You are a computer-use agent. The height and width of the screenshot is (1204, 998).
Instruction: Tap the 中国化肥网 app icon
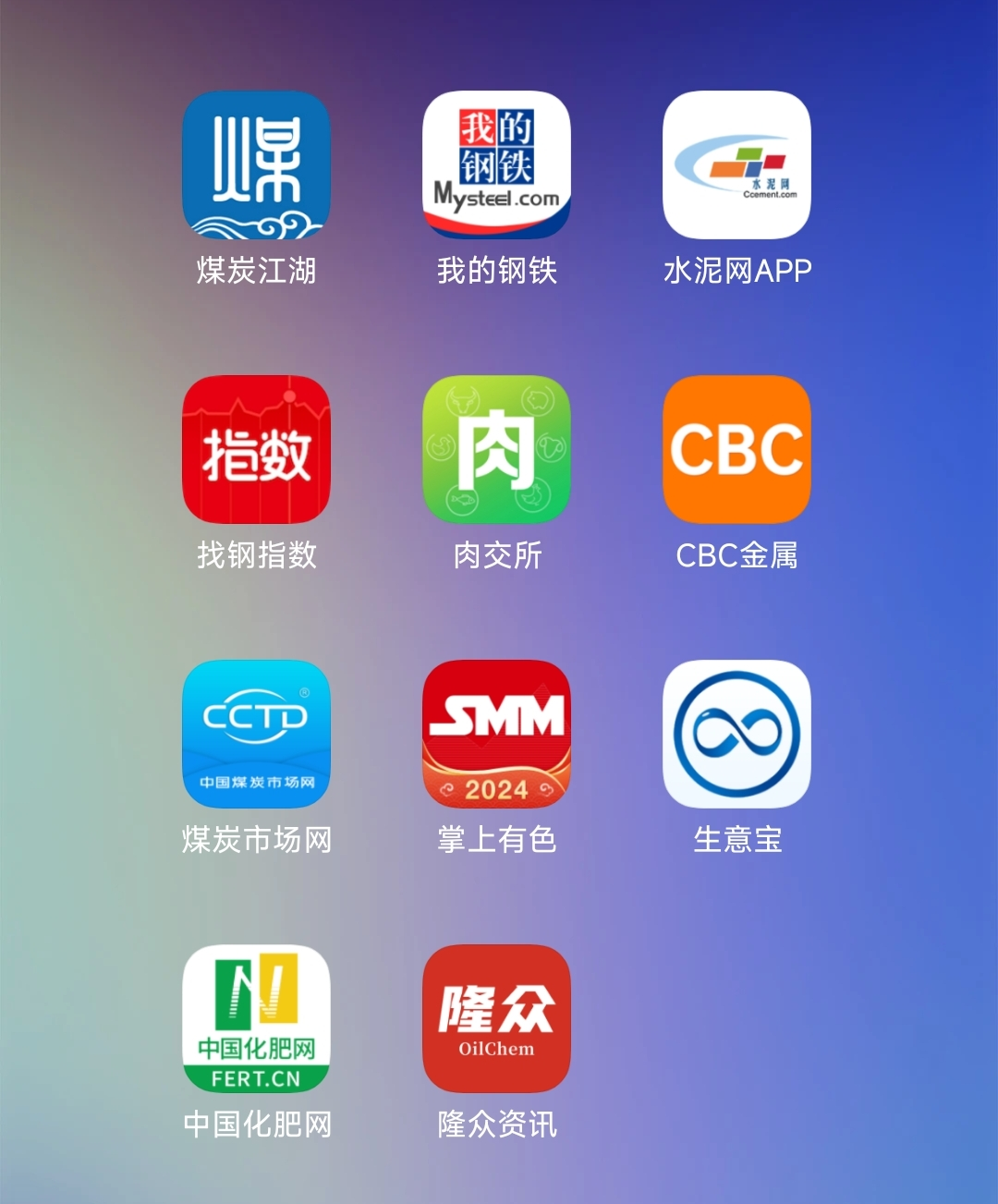click(x=256, y=1019)
